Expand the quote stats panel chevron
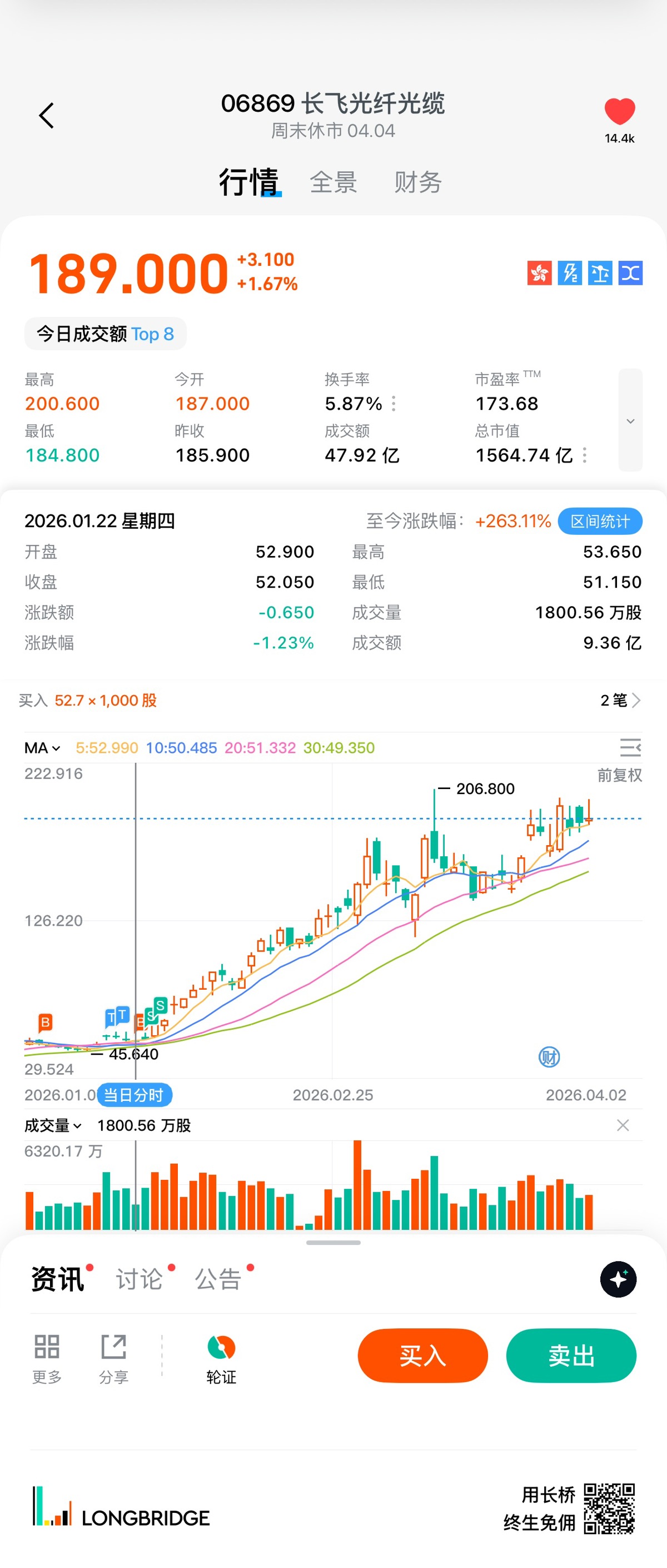Image resolution: width=667 pixels, height=1568 pixels. click(x=630, y=420)
